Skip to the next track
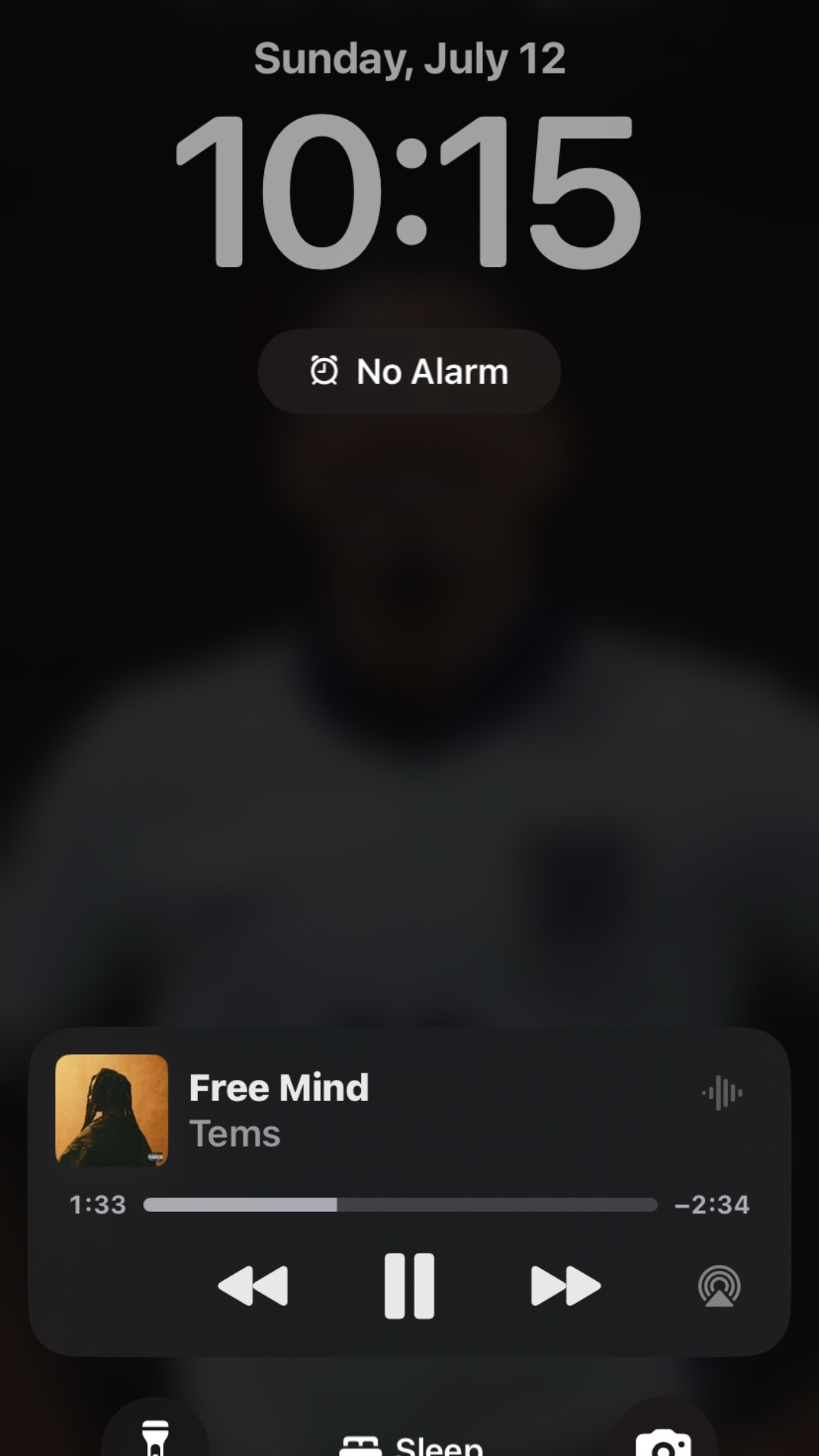Viewport: 819px width, 1456px height. [566, 1286]
